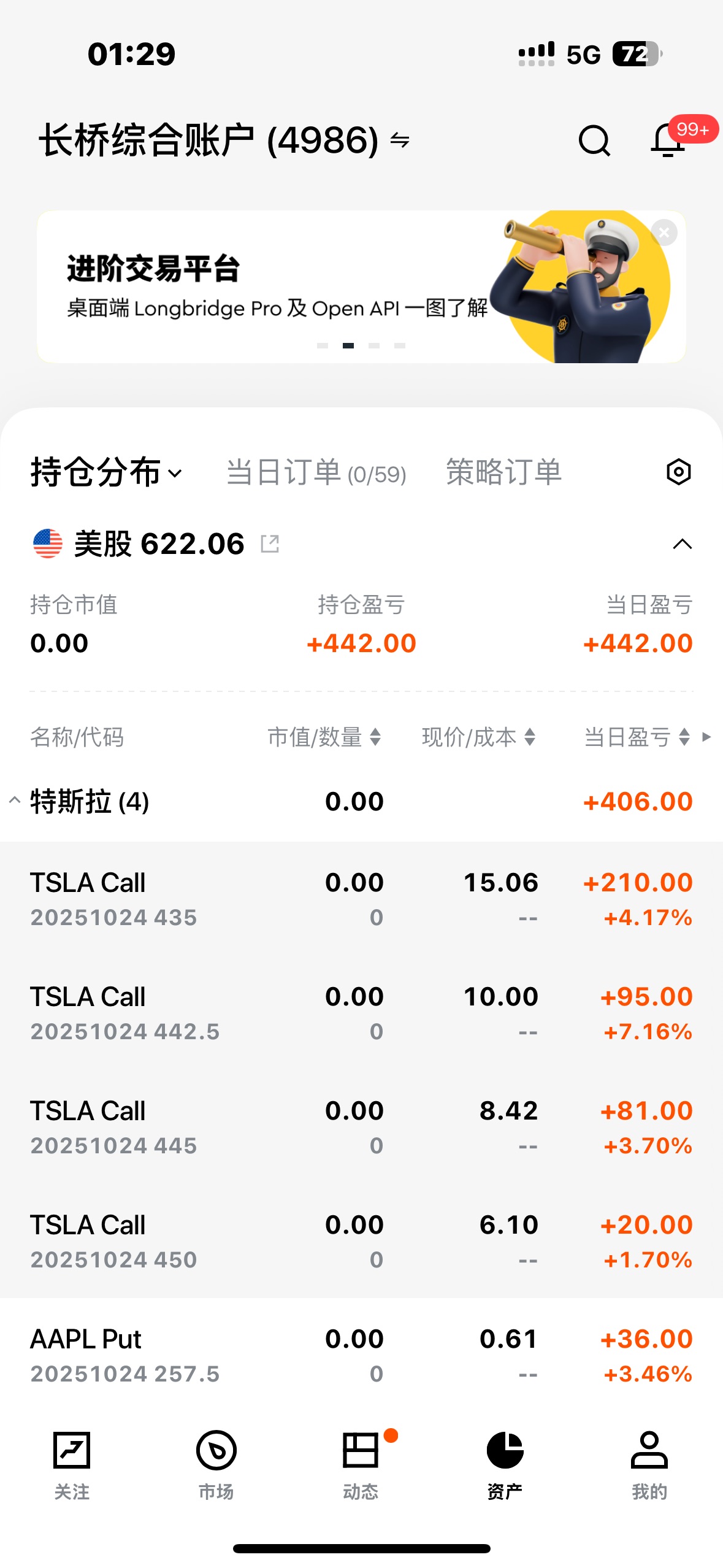Switch to the 策略订单 tab
This screenshot has height=1568, width=723.
503,472
